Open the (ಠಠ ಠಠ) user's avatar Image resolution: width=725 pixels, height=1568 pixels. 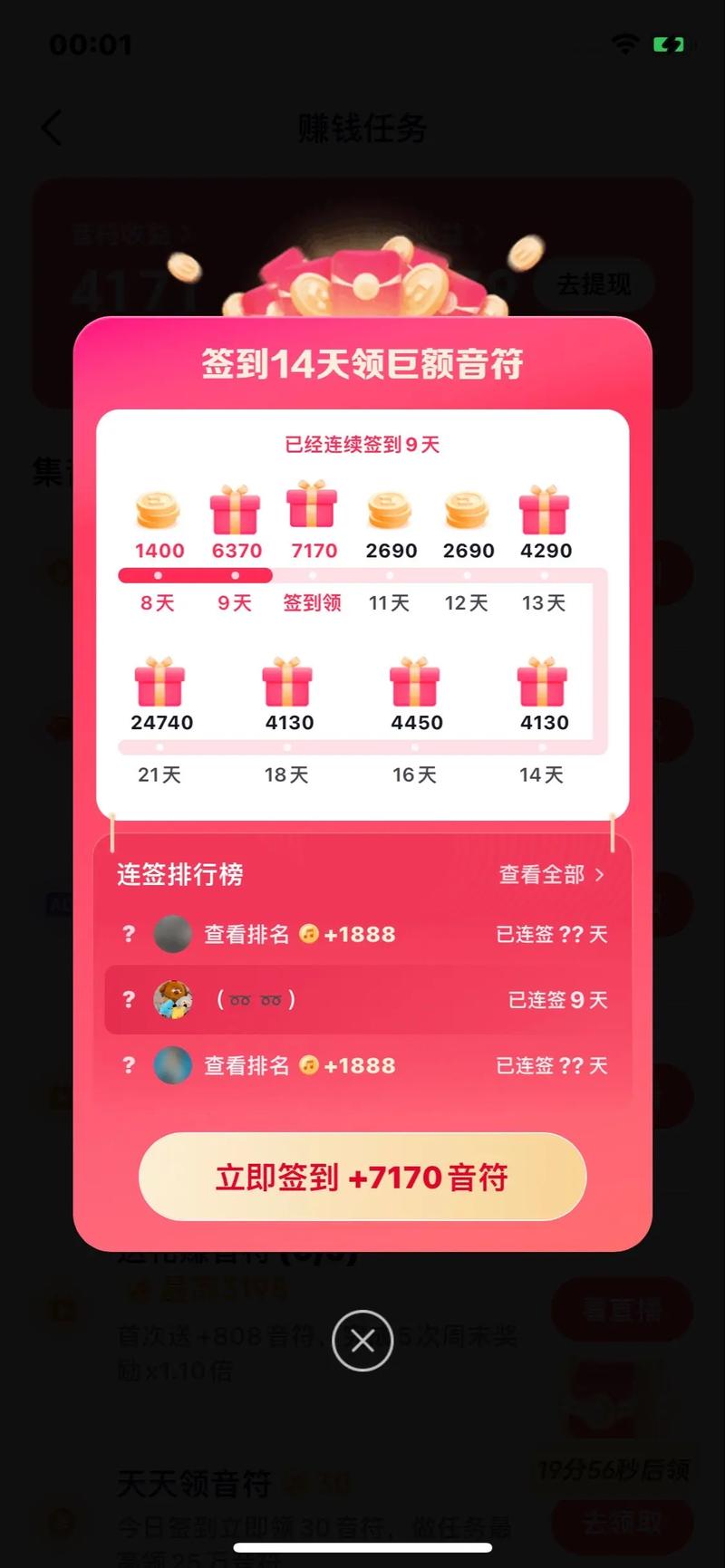173,1000
